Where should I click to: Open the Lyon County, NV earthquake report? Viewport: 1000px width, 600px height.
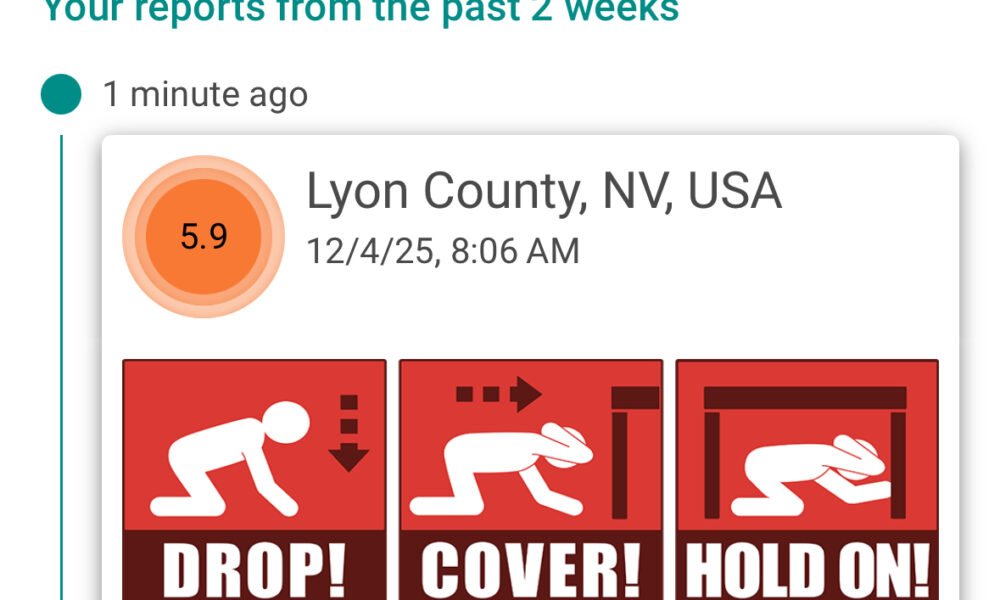542,193
